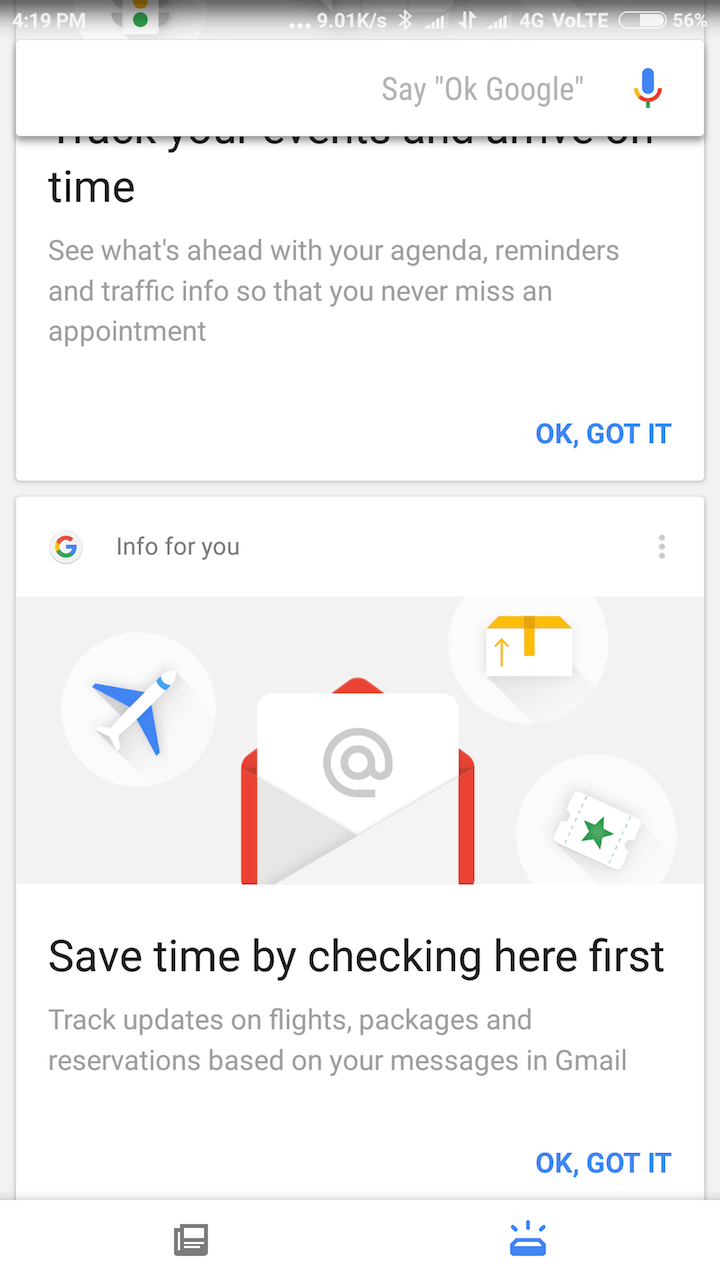The height and width of the screenshot is (1280, 720).
Task: Dismiss the events tracking card with OK, GOT IT
Action: (x=603, y=433)
